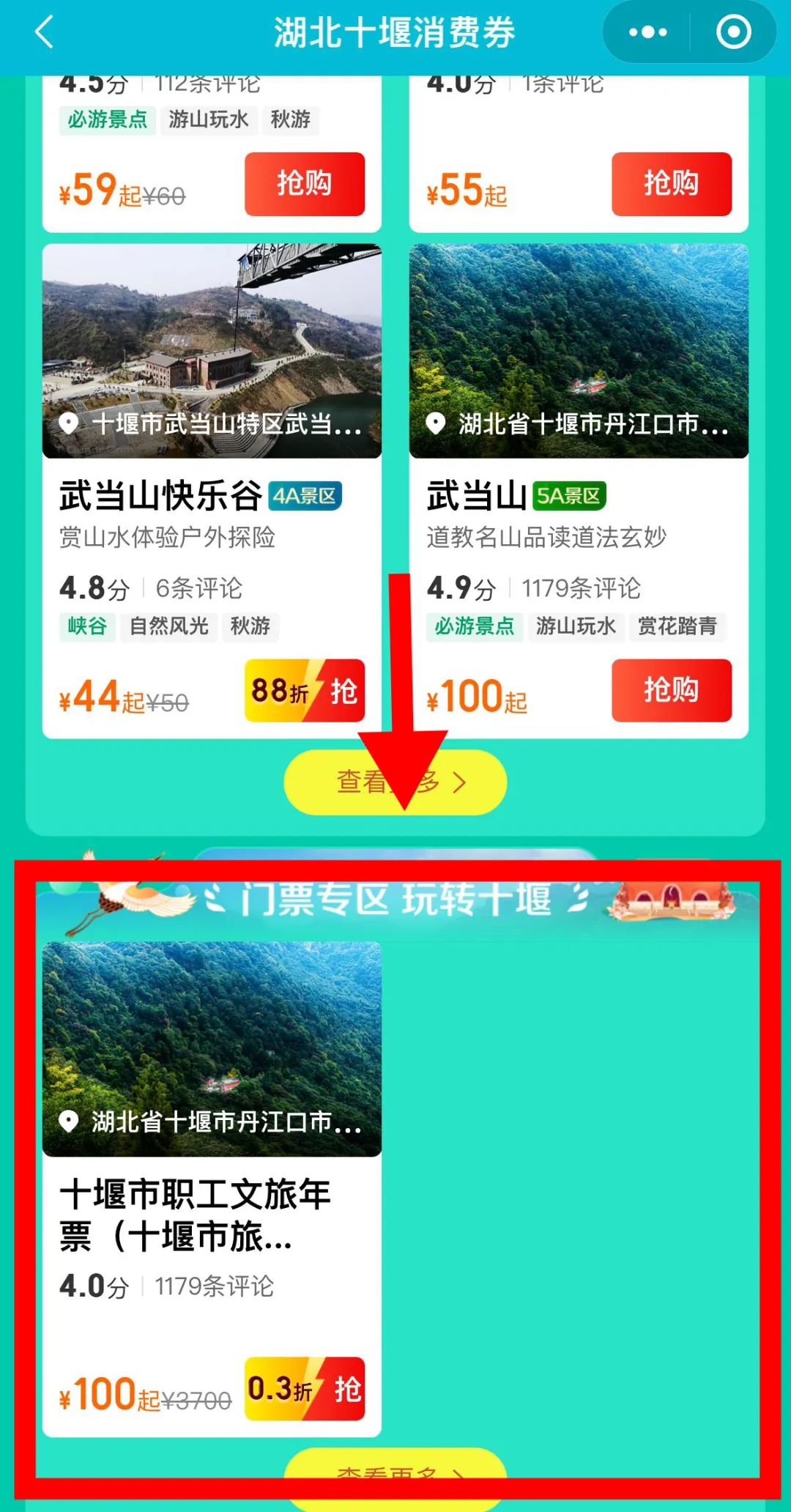Tap 抢购 for the 武当山 ¥100 ticket
This screenshot has height=1512, width=791.
[671, 691]
